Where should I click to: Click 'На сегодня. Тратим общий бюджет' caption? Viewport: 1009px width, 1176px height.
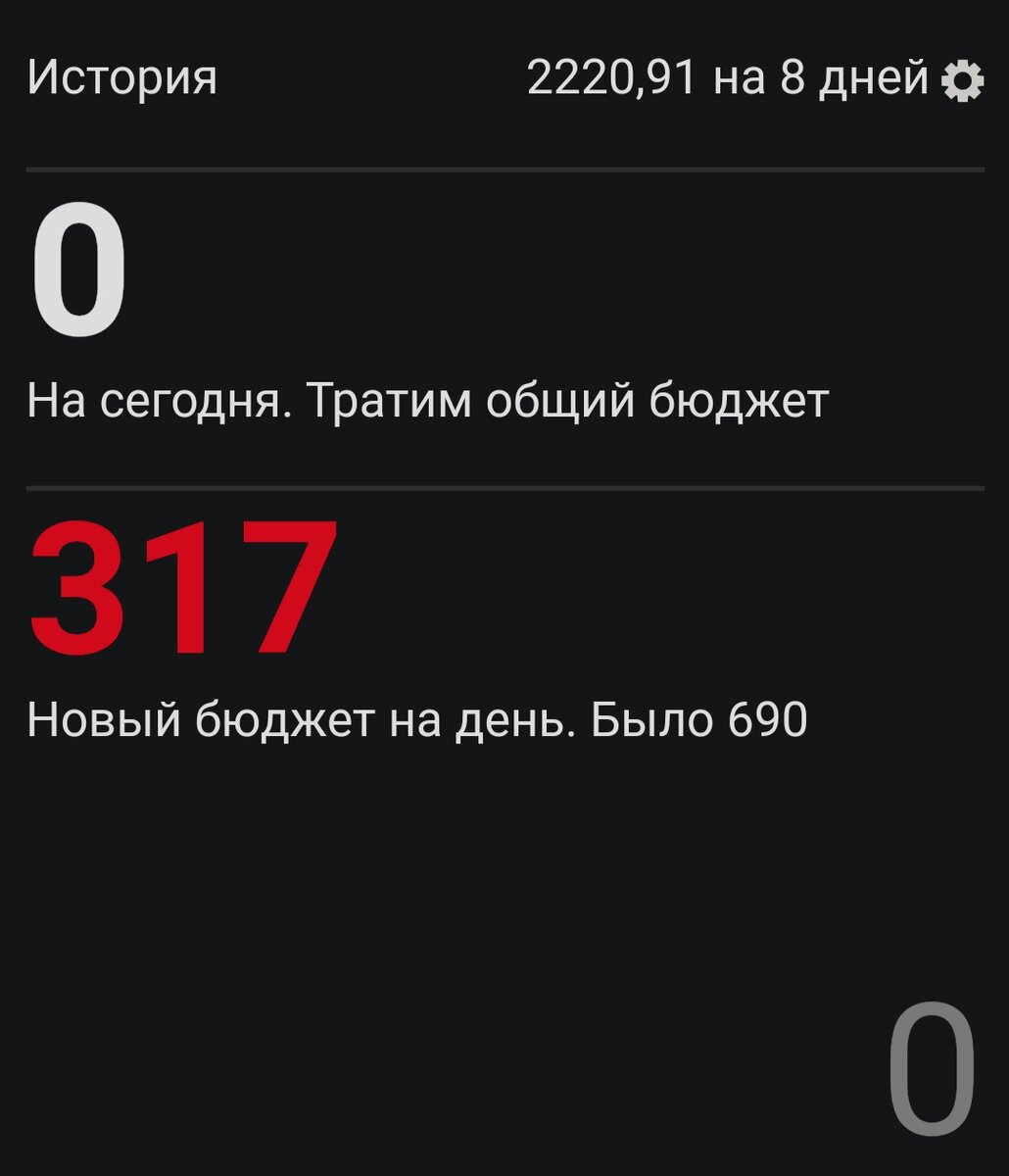pyautogui.click(x=426, y=396)
